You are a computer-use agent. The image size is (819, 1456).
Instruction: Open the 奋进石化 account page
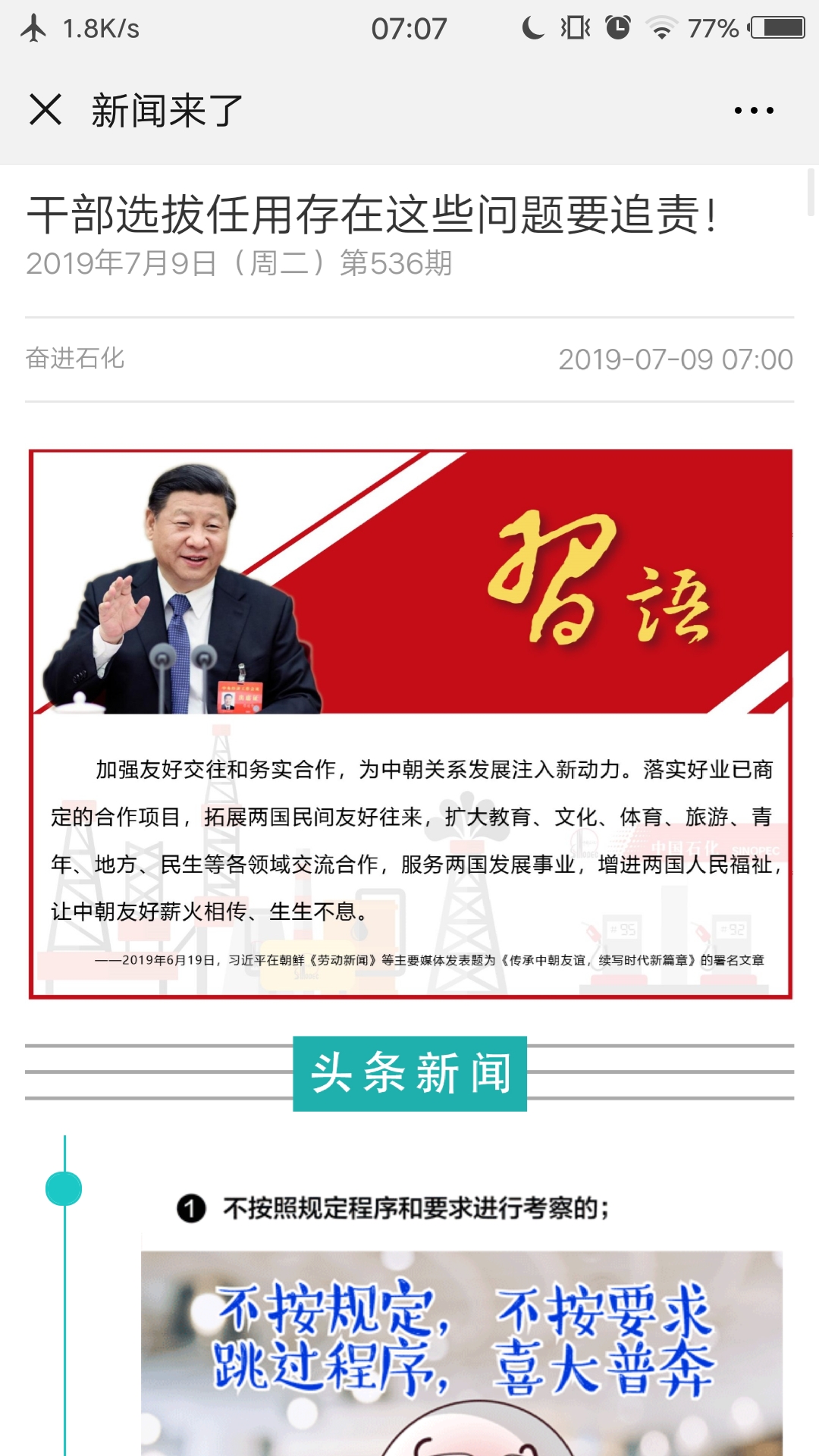click(75, 358)
